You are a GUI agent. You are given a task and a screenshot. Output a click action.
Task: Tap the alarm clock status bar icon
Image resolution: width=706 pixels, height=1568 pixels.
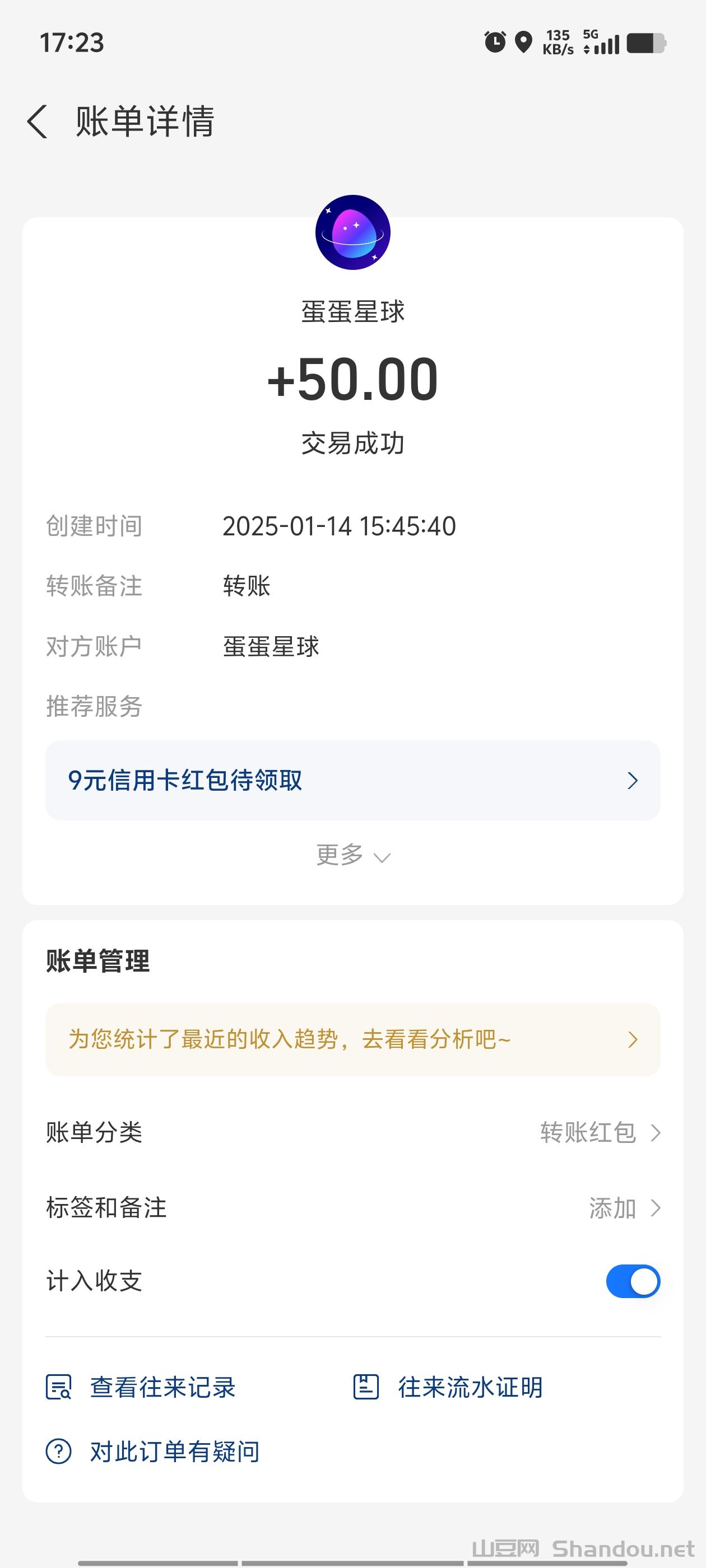494,40
